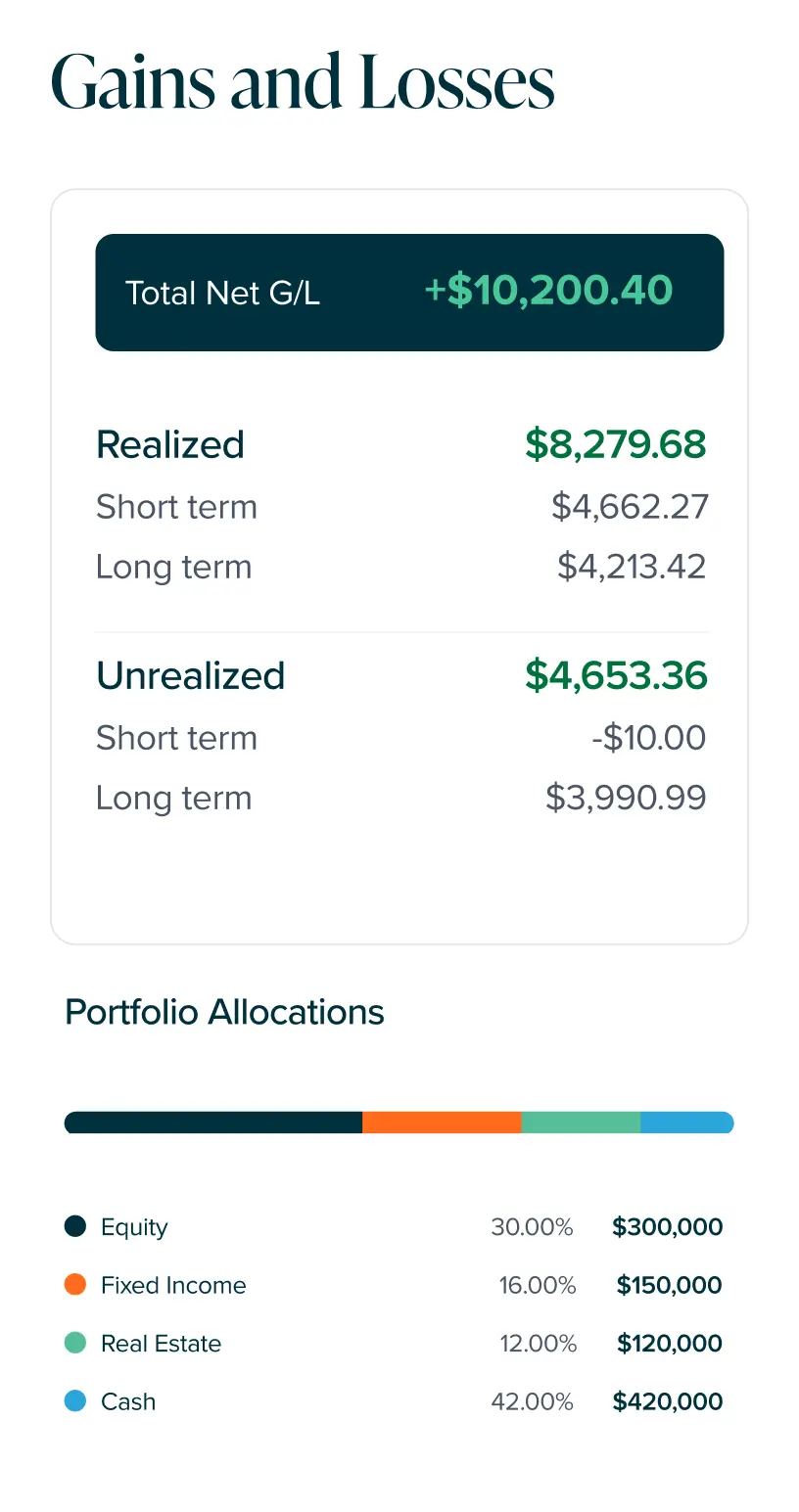
Task: Click the +$10,200.40 total value
Action: tap(548, 291)
